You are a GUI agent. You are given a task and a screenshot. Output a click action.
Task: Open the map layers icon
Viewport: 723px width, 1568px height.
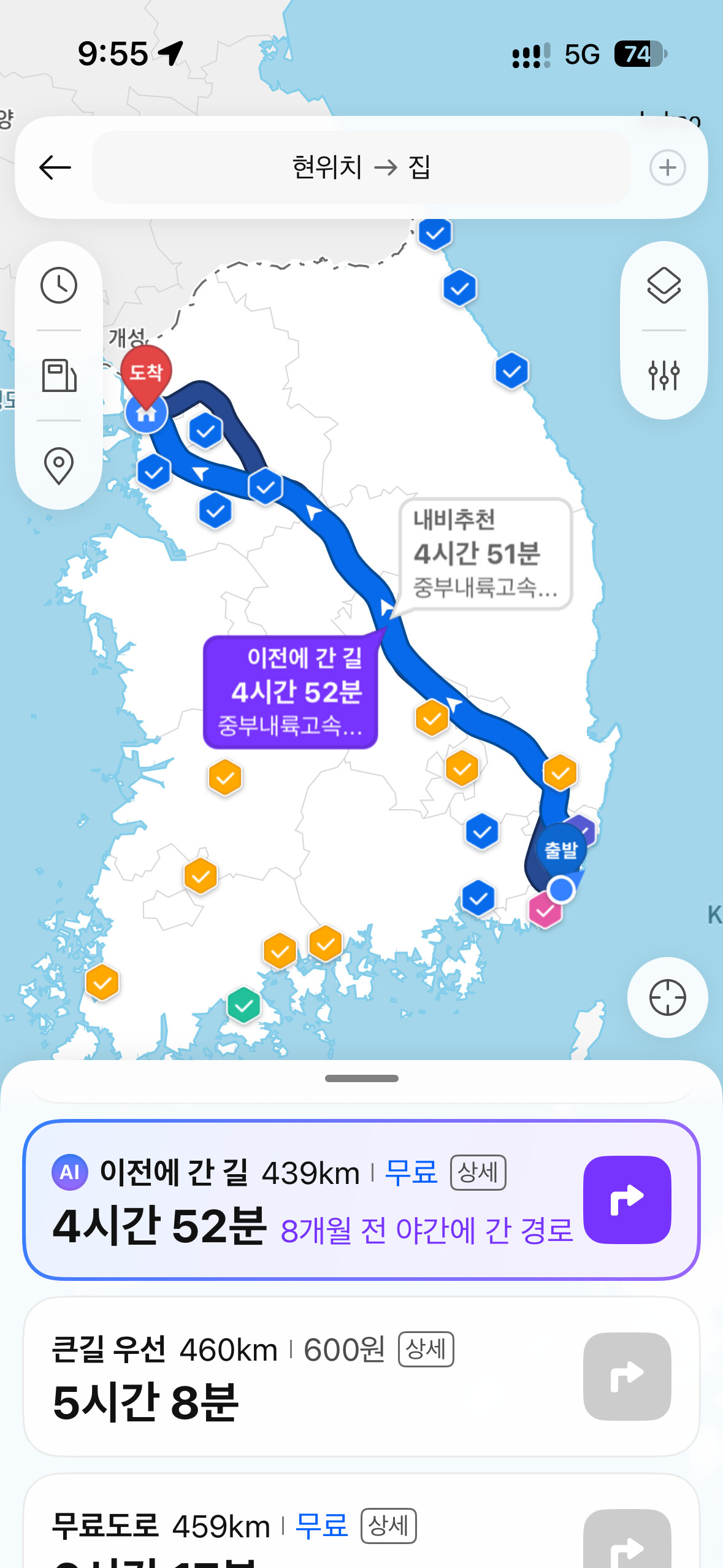coord(664,285)
